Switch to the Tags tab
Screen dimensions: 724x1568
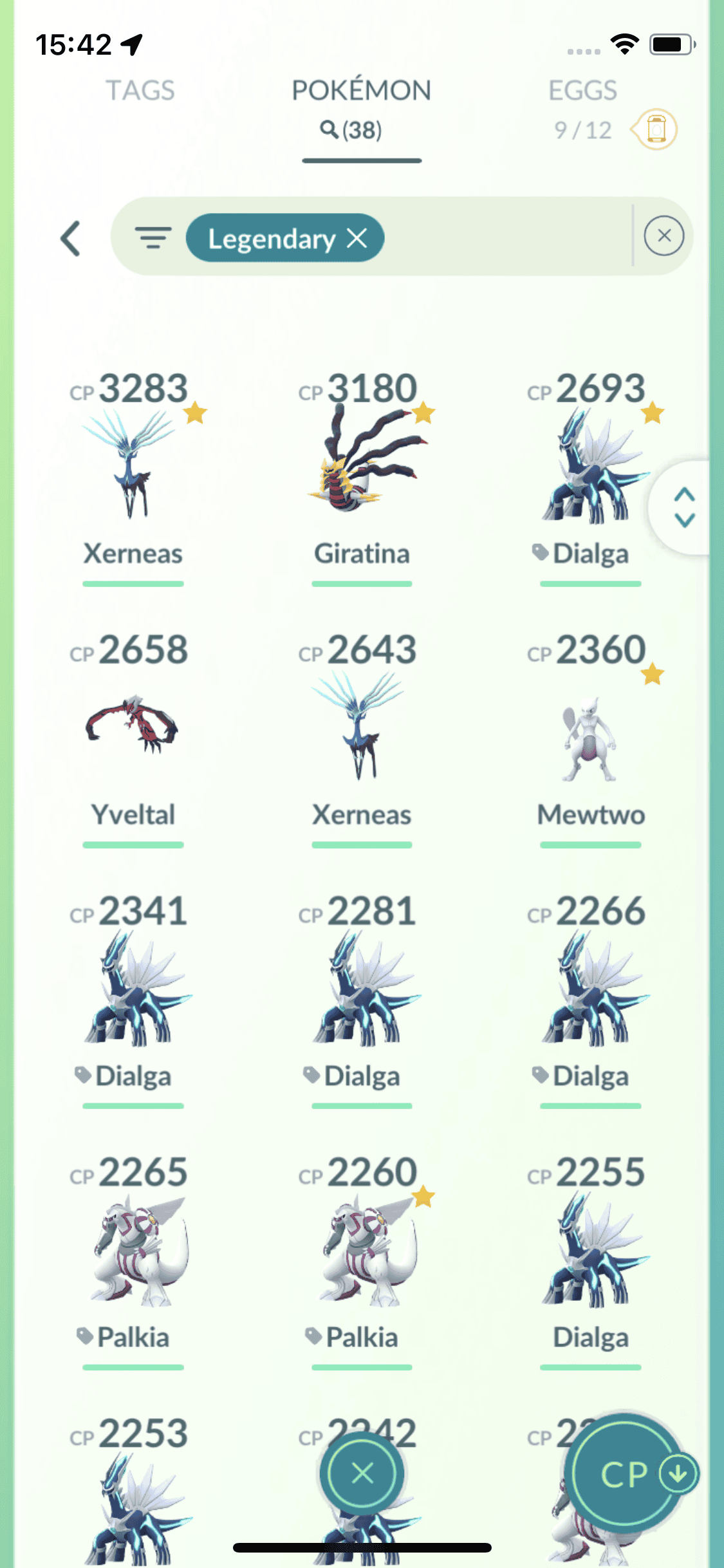(x=140, y=91)
